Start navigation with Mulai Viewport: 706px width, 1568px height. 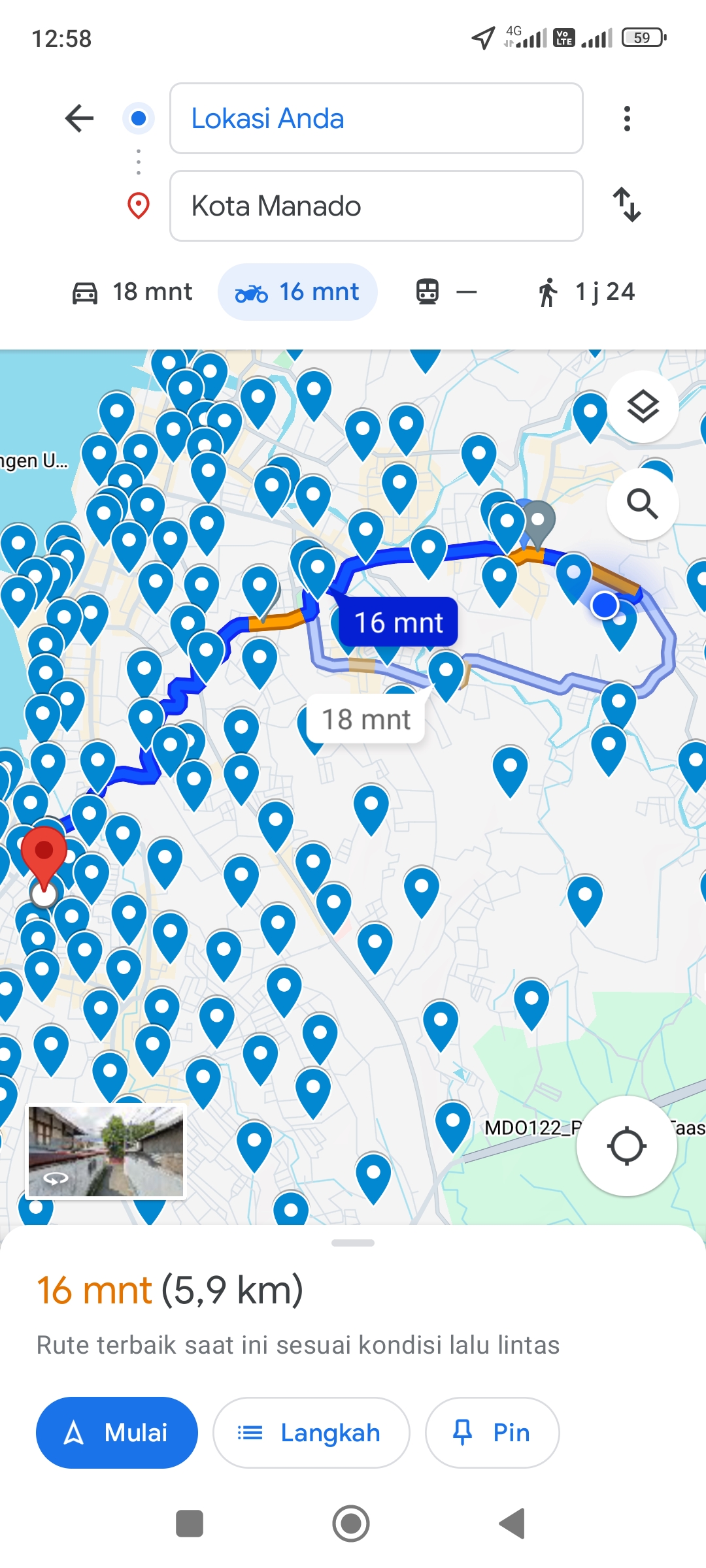(117, 1433)
